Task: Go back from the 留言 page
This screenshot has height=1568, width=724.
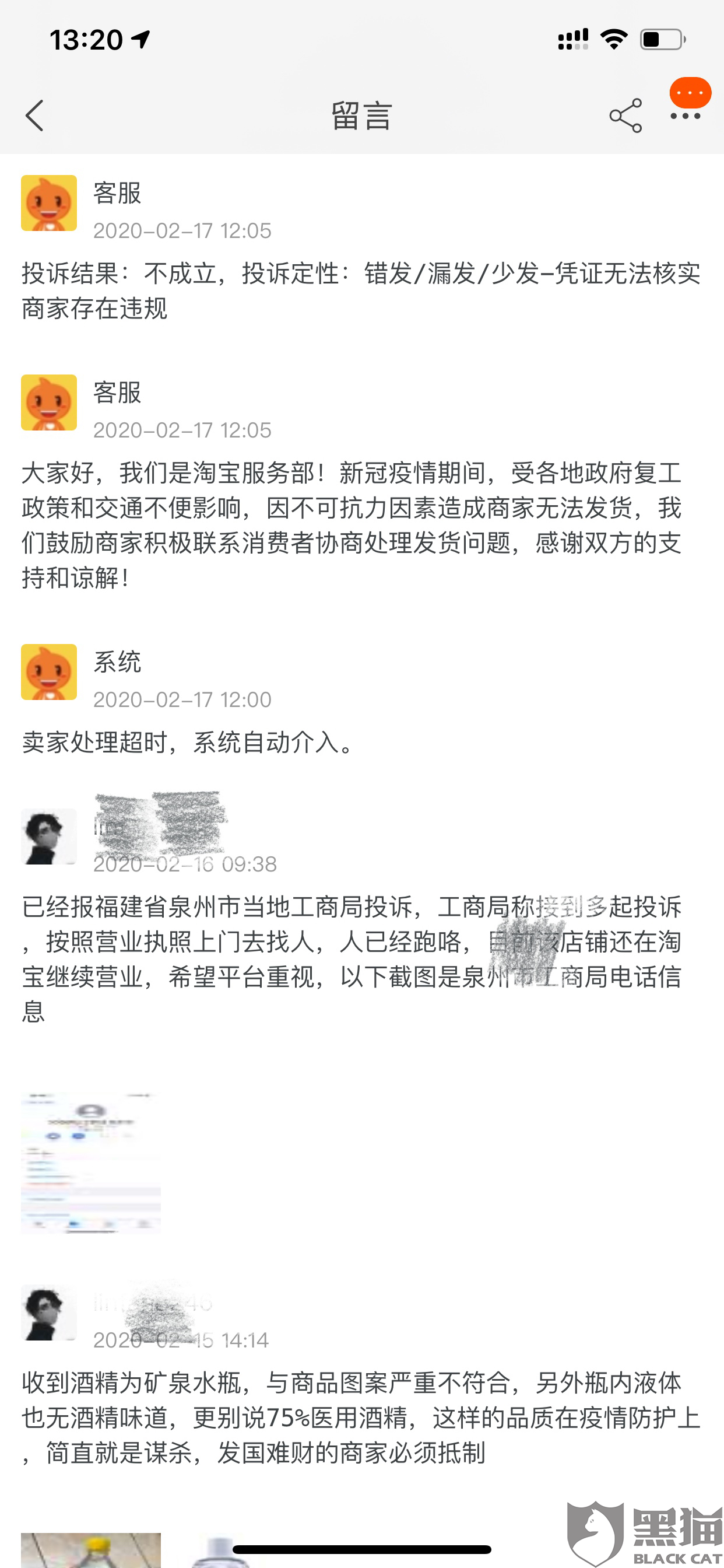Action: pyautogui.click(x=34, y=116)
